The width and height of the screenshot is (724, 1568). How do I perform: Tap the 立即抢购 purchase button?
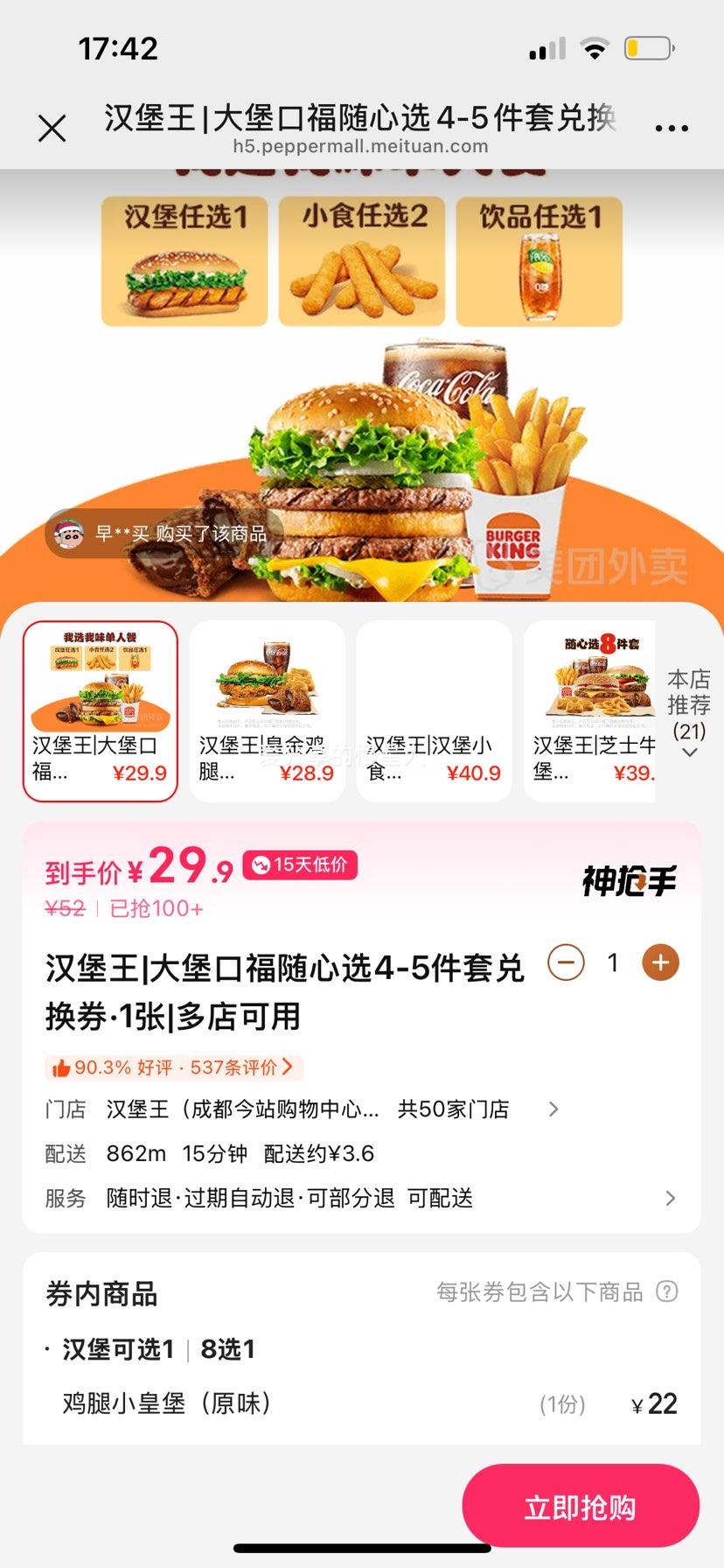pos(581,1505)
